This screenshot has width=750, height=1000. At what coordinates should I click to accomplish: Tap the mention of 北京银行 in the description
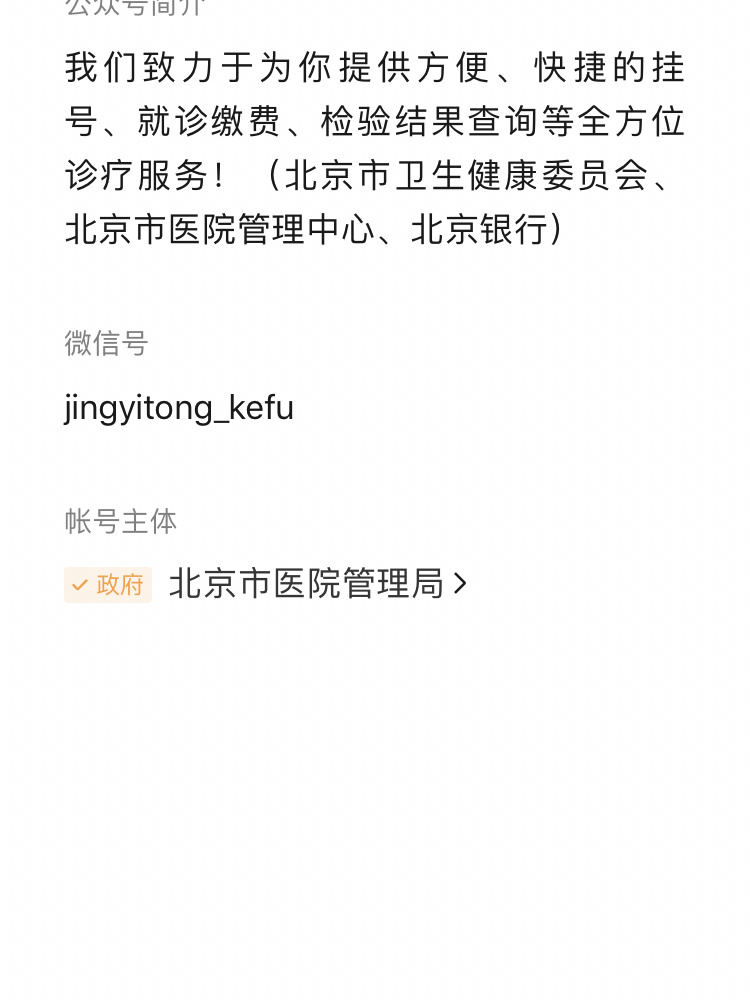[x=478, y=229]
